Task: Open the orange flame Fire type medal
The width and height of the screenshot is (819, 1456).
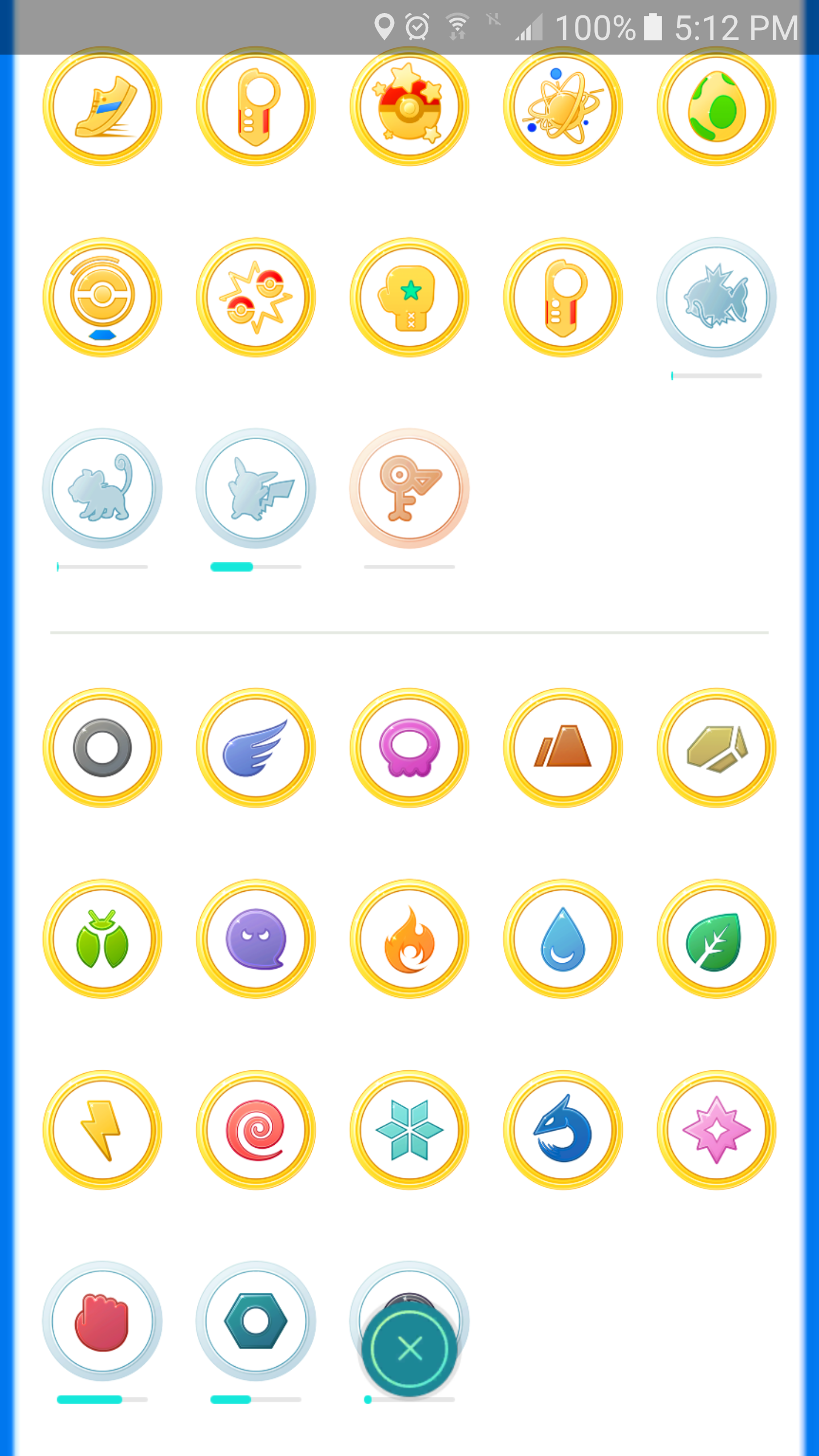Action: (409, 938)
